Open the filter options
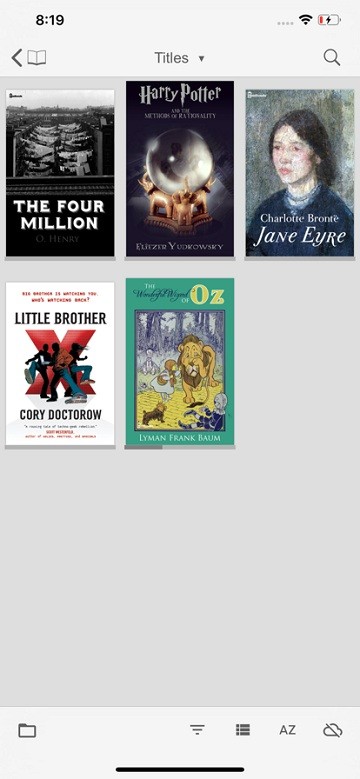 click(197, 730)
